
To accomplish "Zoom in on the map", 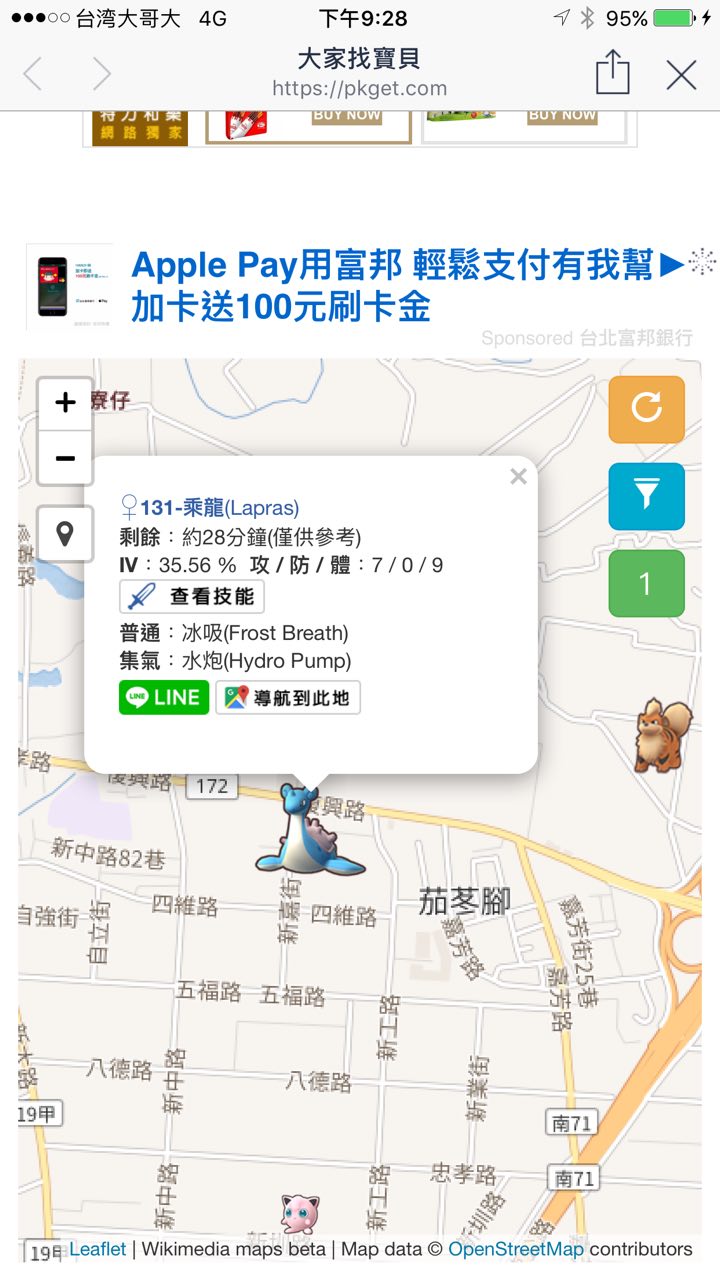I will coord(65,403).
